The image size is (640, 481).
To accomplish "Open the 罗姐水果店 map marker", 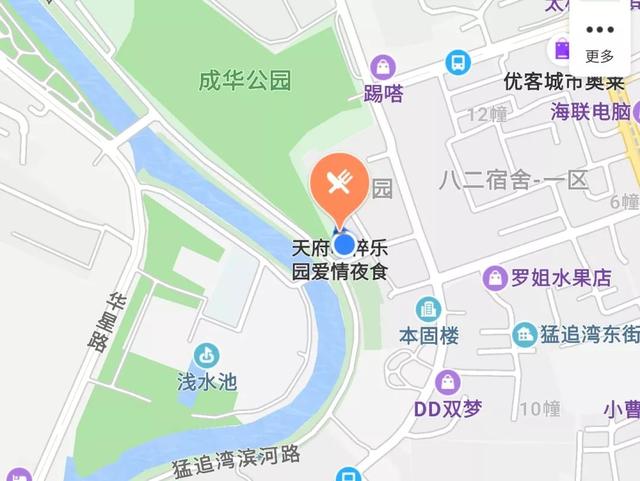I will [x=494, y=278].
